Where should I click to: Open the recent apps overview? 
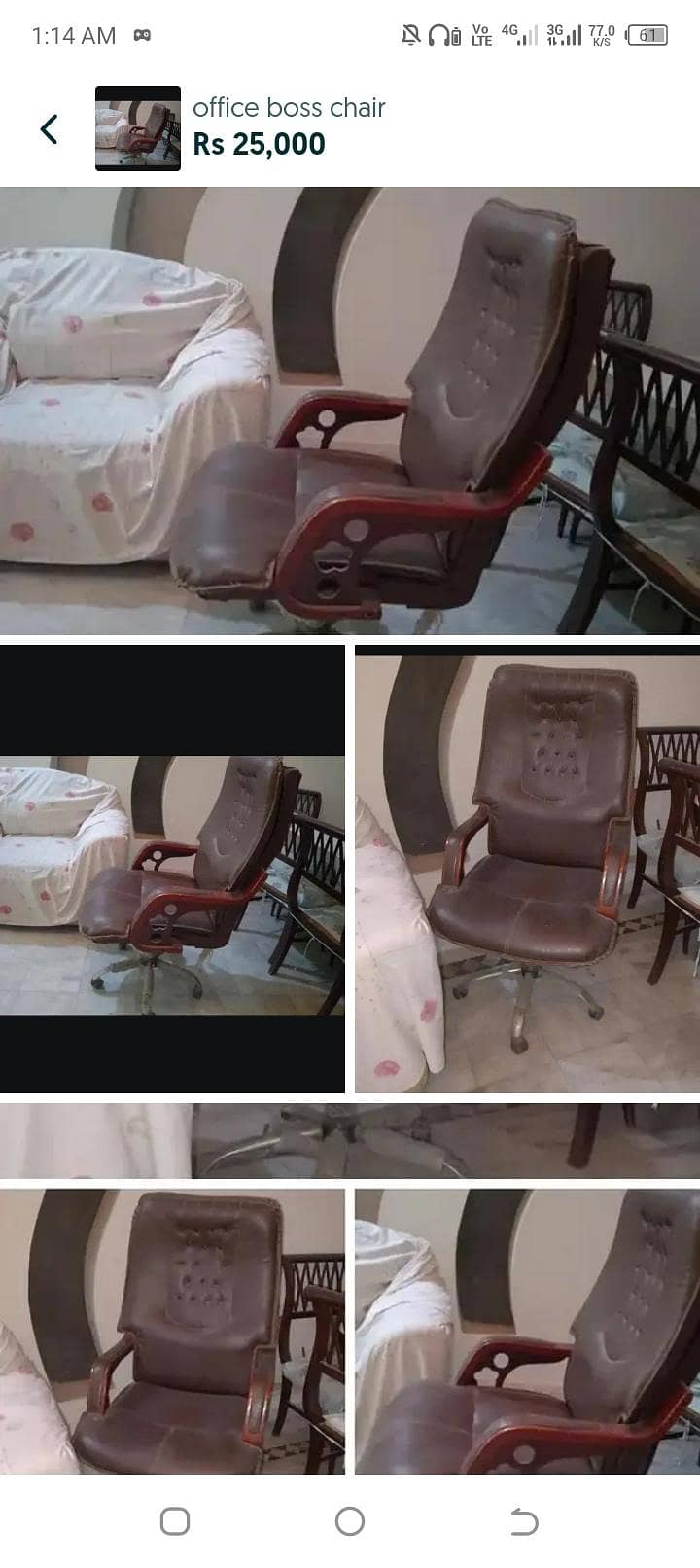coord(175,1521)
